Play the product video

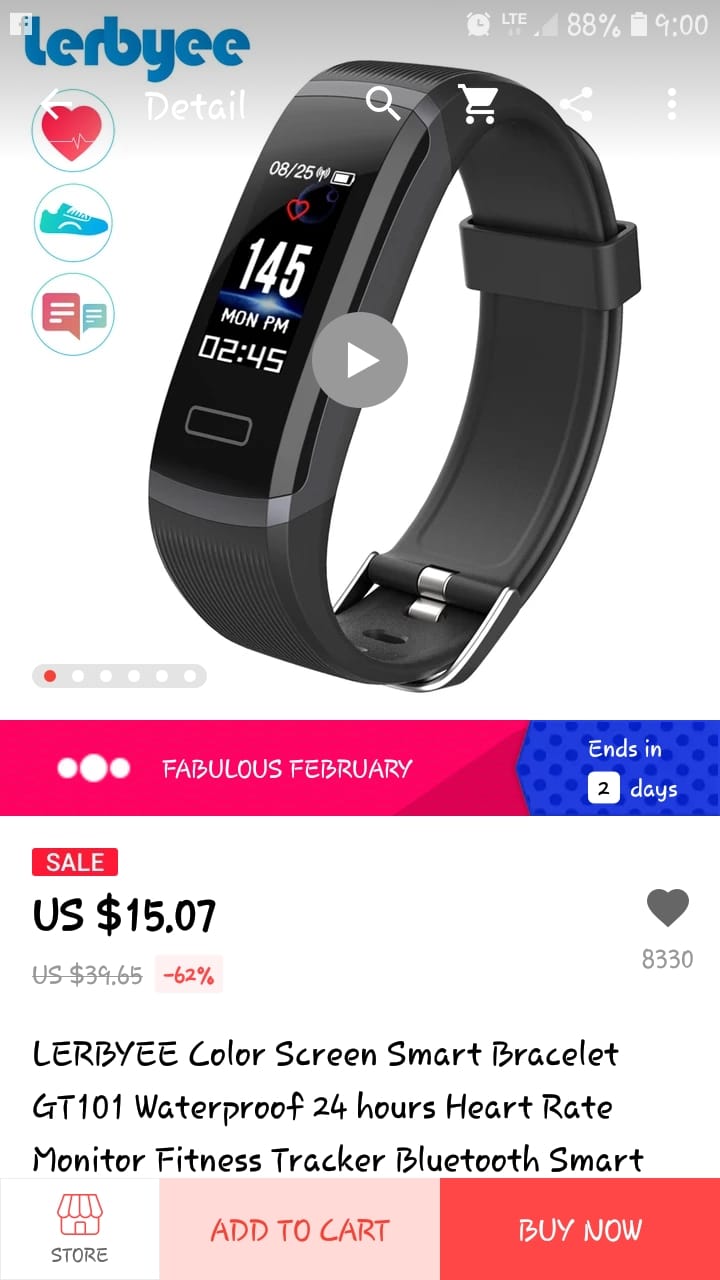point(360,360)
